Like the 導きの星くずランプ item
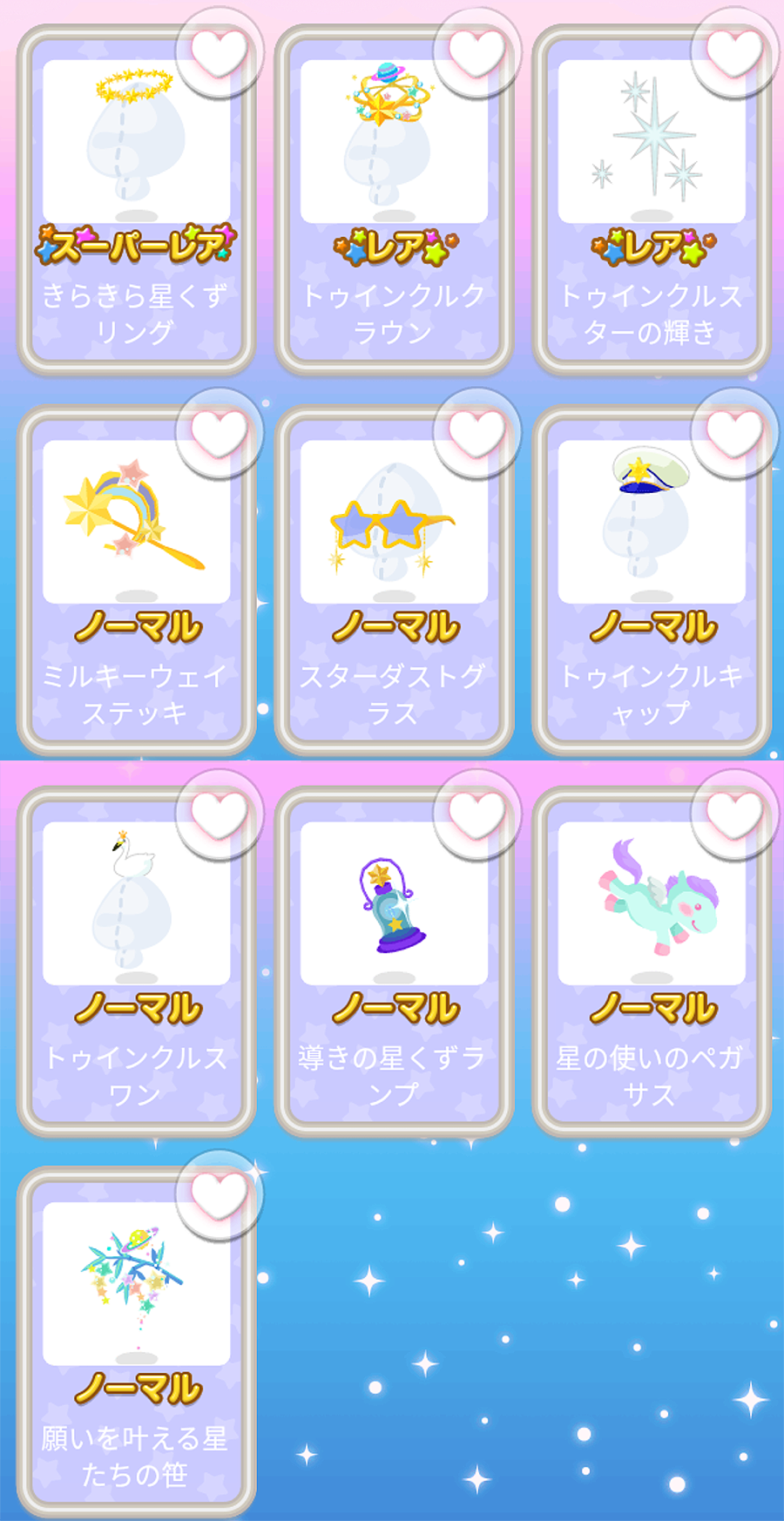Screen dimensions: 784x1521 coord(476,815)
